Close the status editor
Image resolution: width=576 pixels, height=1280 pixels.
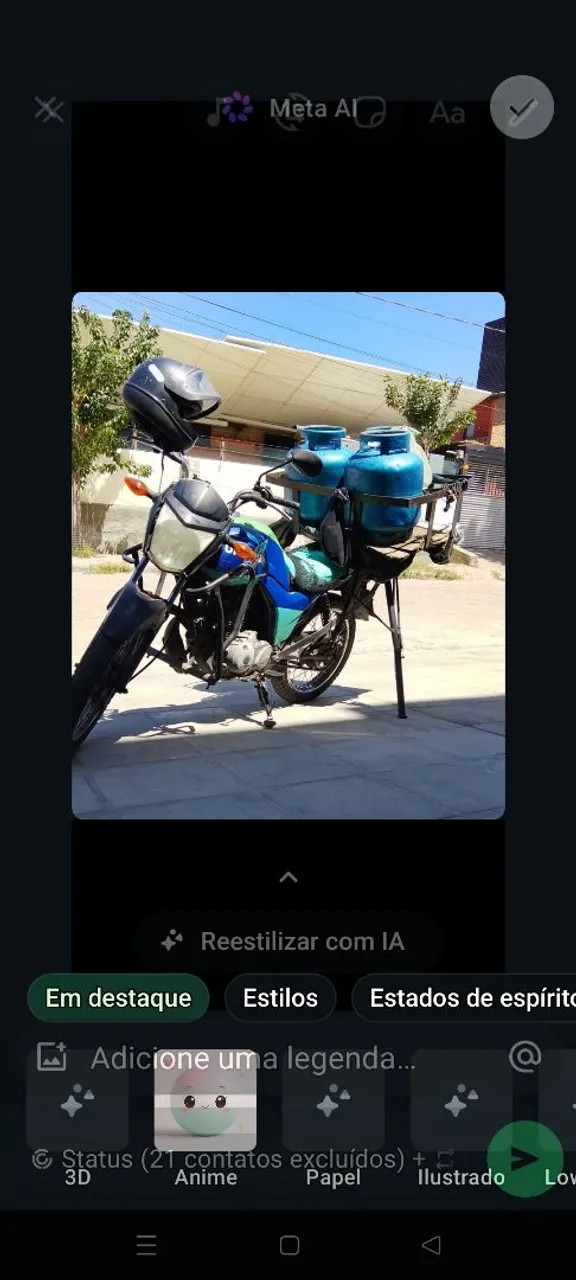click(48, 109)
